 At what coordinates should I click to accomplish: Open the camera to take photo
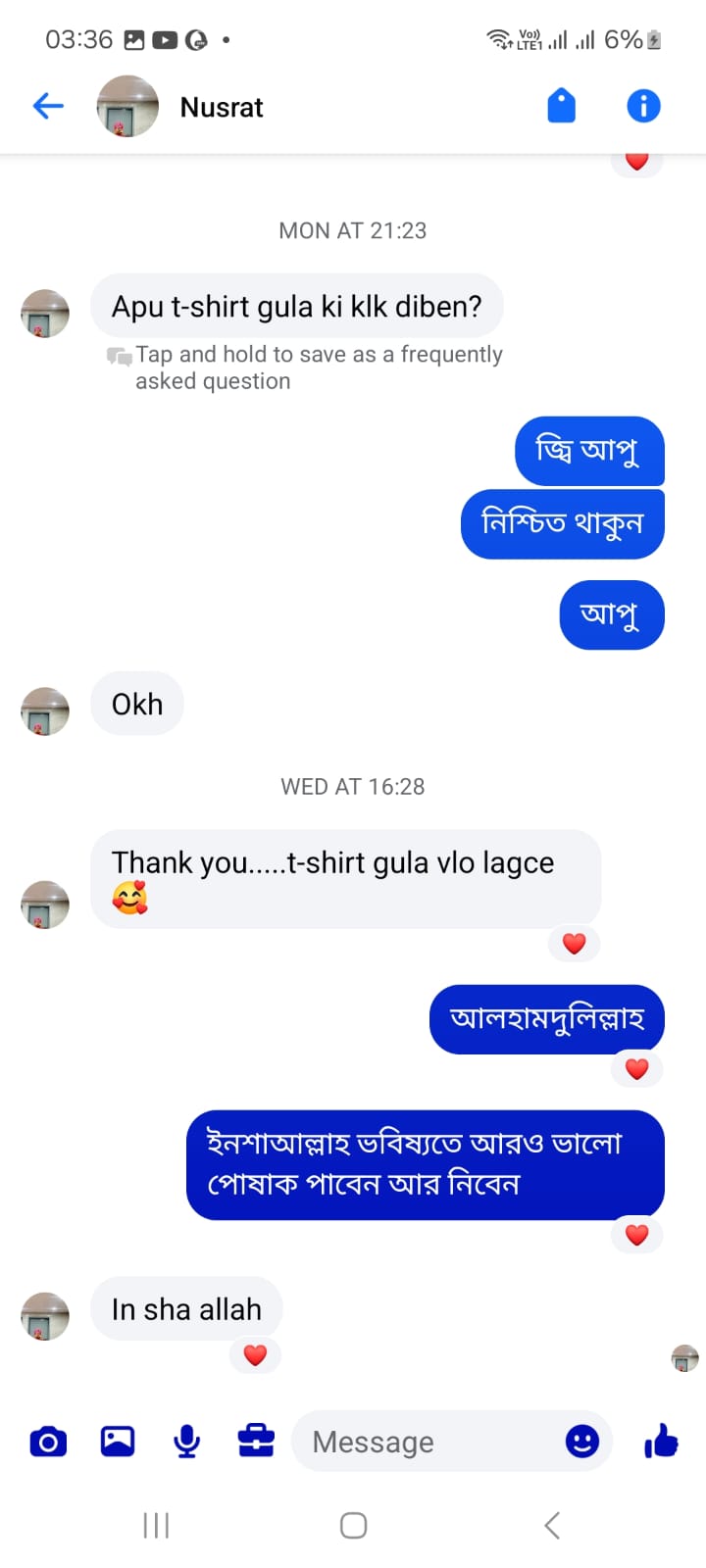(48, 1442)
